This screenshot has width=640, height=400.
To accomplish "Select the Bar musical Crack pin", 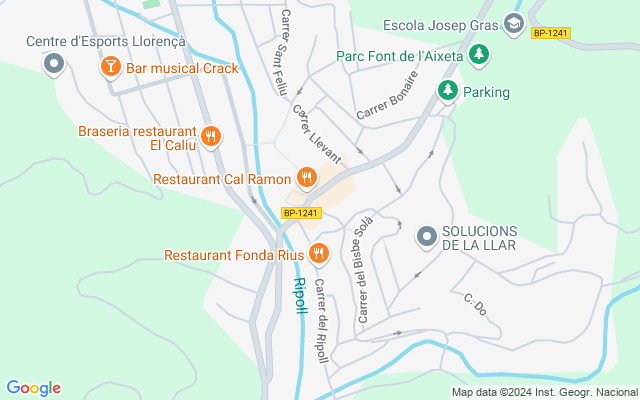I will click(109, 68).
